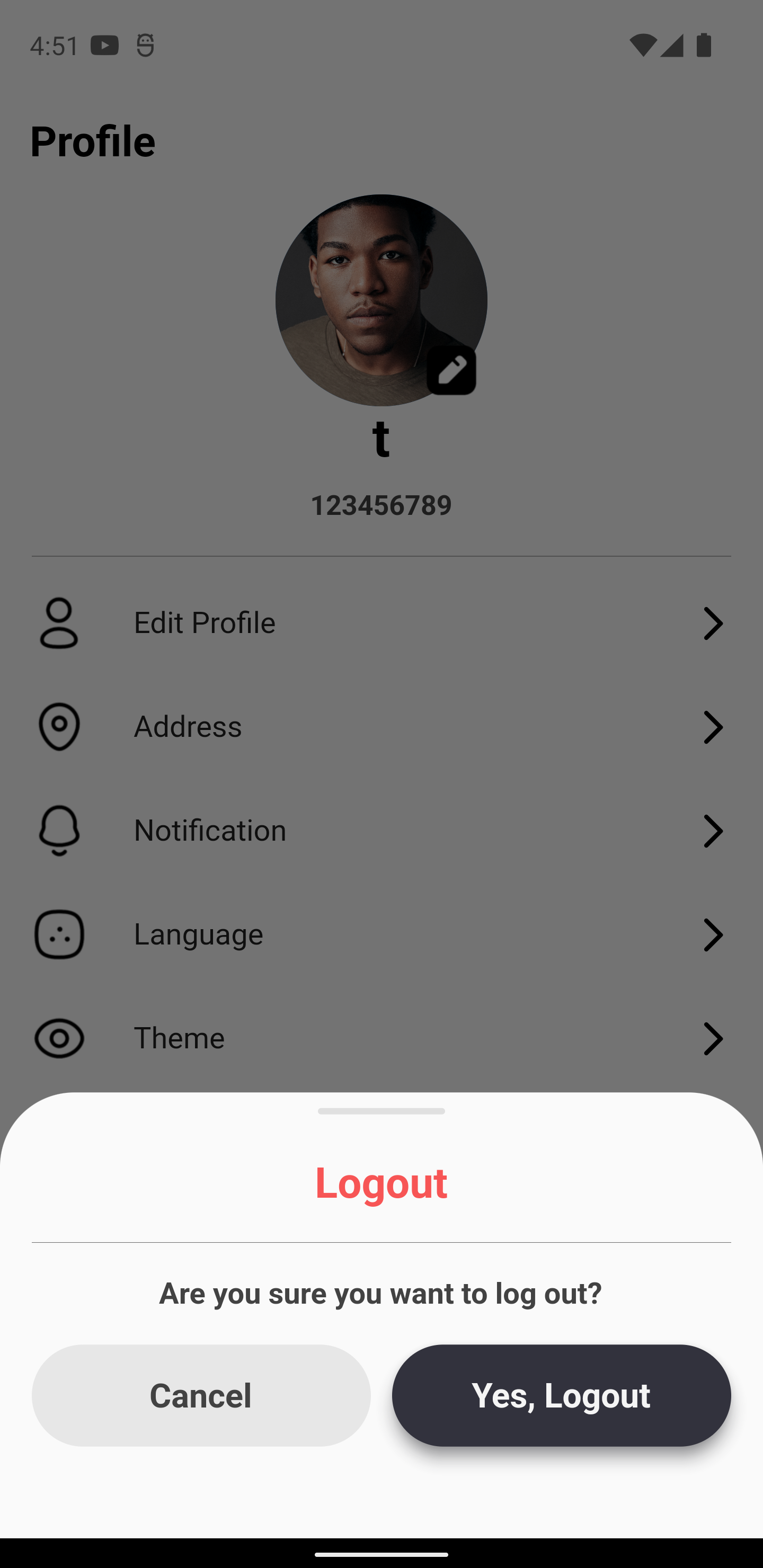The height and width of the screenshot is (1568, 763).
Task: Confirm logout with Yes, Logout button
Action: pyautogui.click(x=561, y=1396)
